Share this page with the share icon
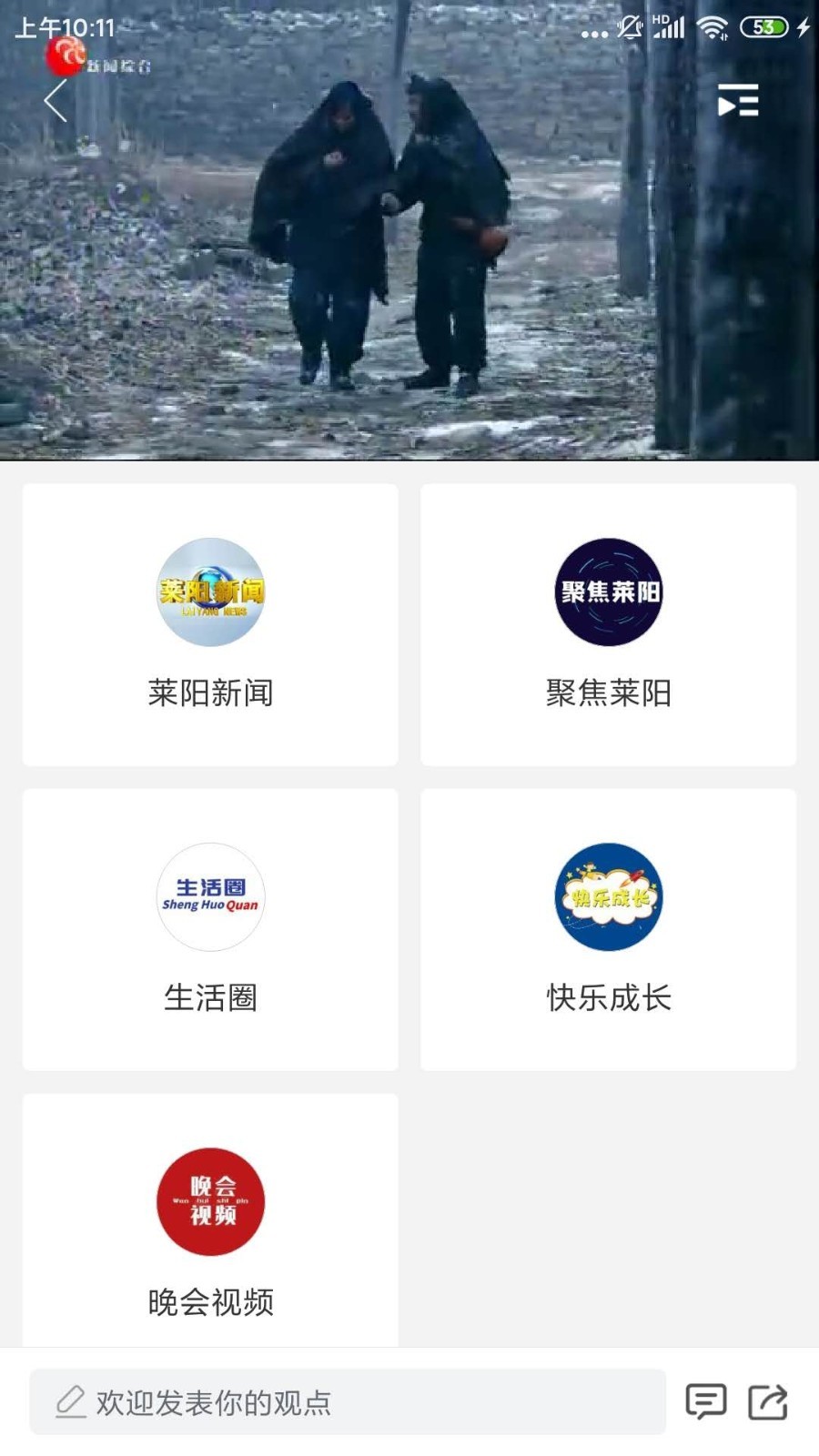The width and height of the screenshot is (819, 1456). coord(768,1402)
